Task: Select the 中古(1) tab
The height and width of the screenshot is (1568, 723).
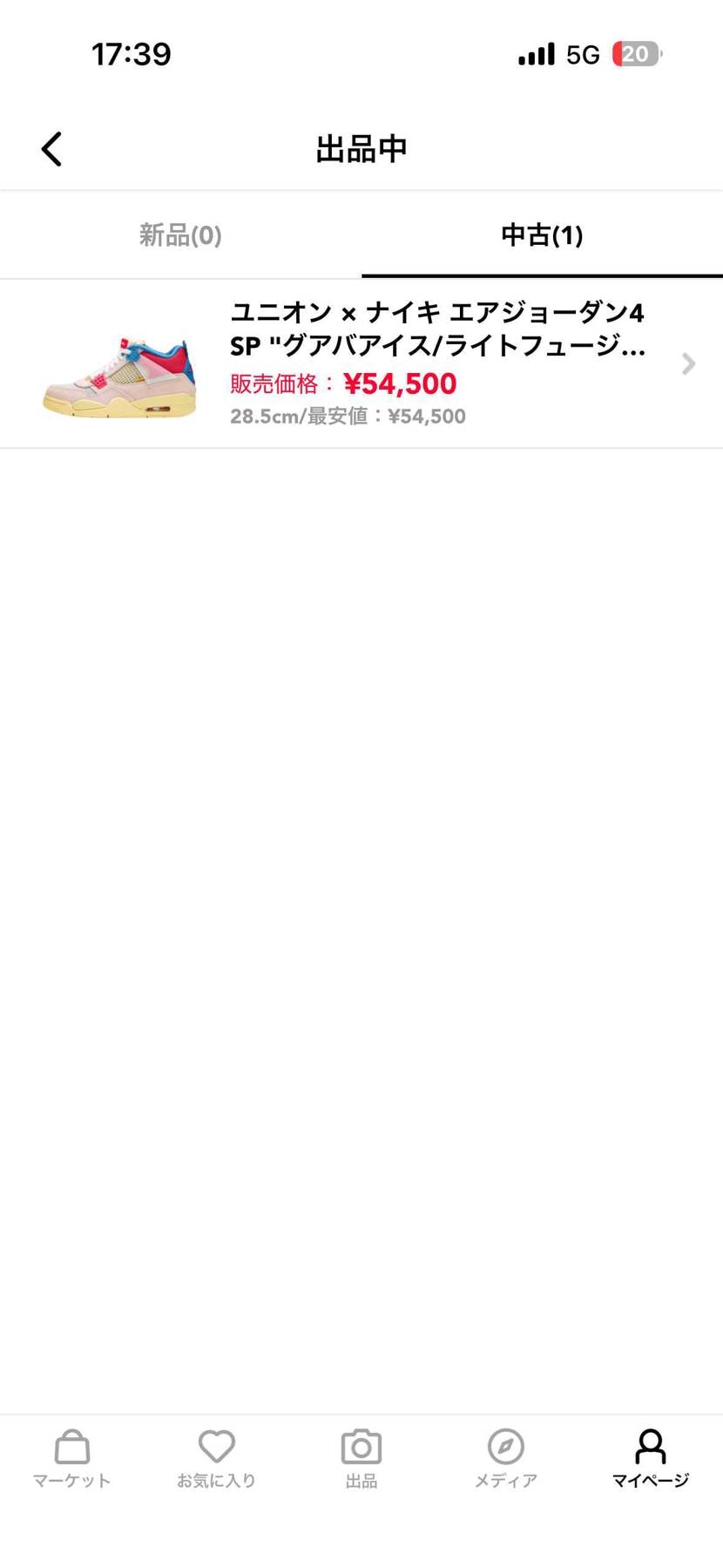Action: coord(542,235)
